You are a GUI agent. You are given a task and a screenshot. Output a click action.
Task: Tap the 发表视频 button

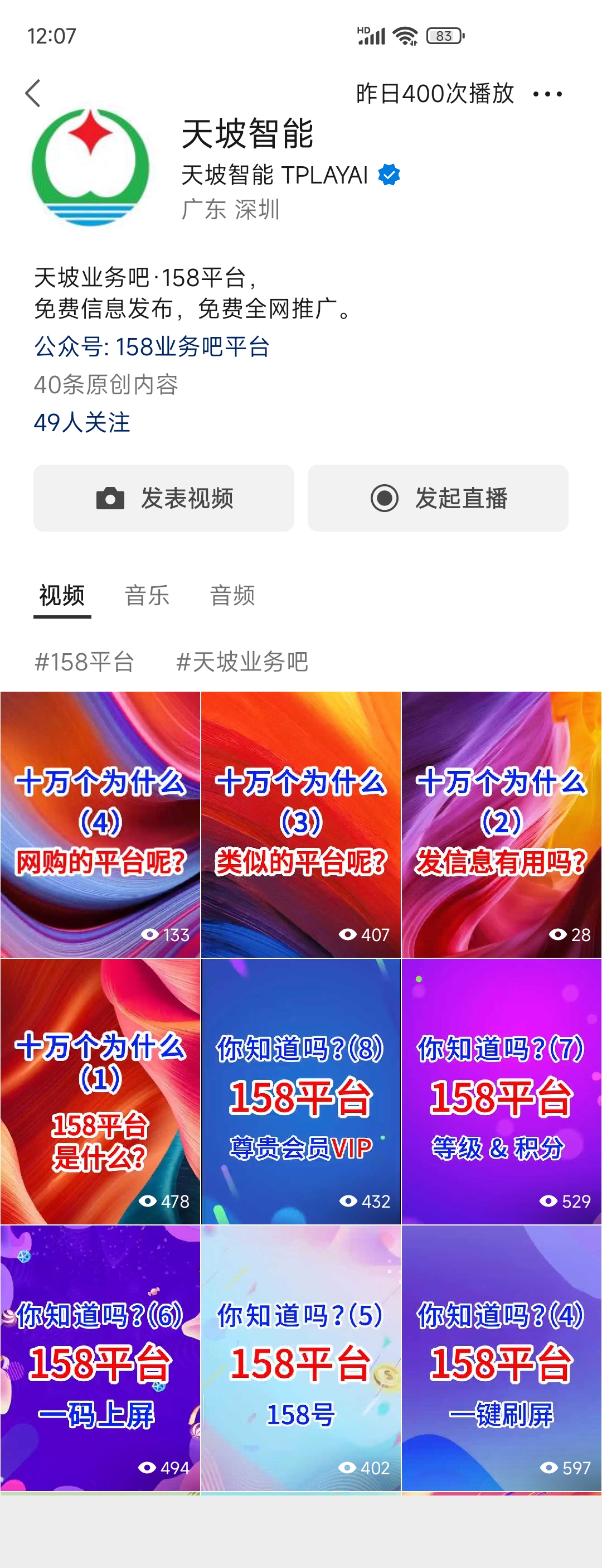[x=163, y=498]
